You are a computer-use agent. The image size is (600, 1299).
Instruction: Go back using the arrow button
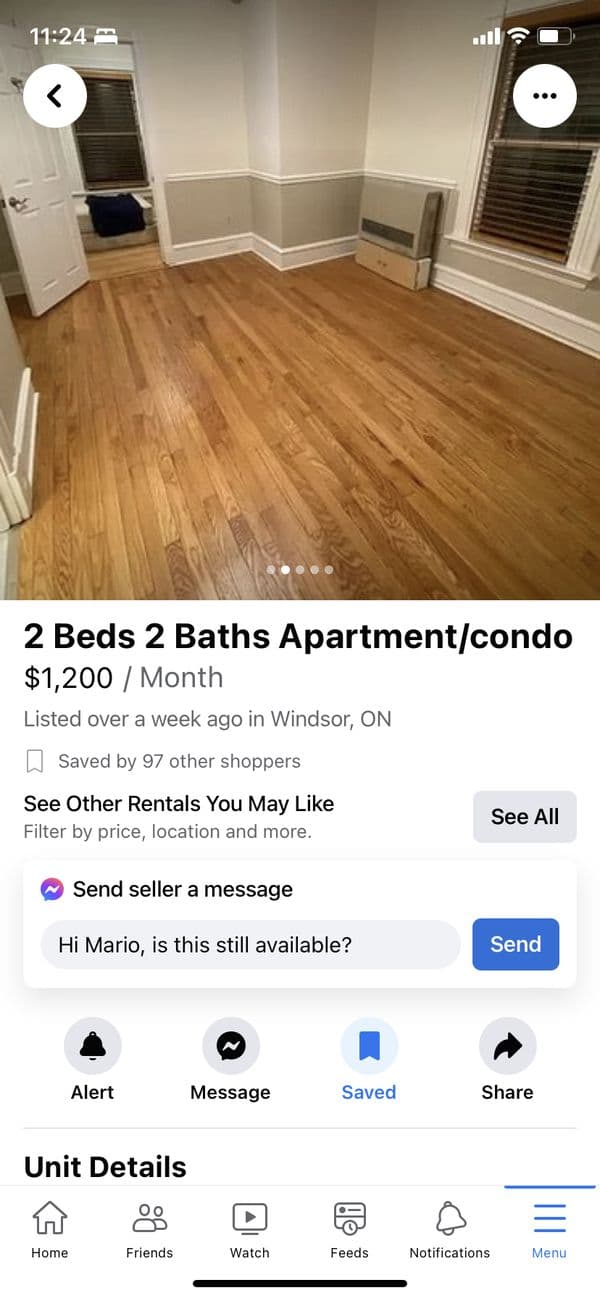(x=55, y=96)
